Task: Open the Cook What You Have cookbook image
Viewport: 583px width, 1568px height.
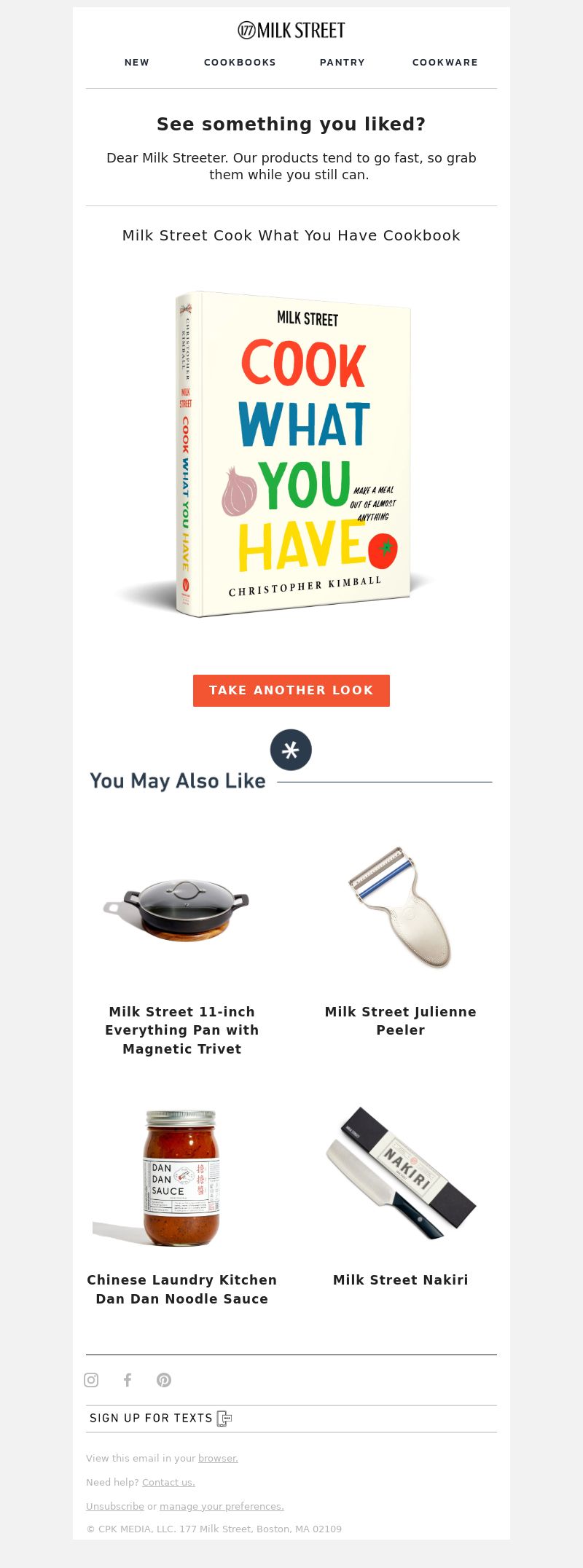Action: pyautogui.click(x=291, y=453)
